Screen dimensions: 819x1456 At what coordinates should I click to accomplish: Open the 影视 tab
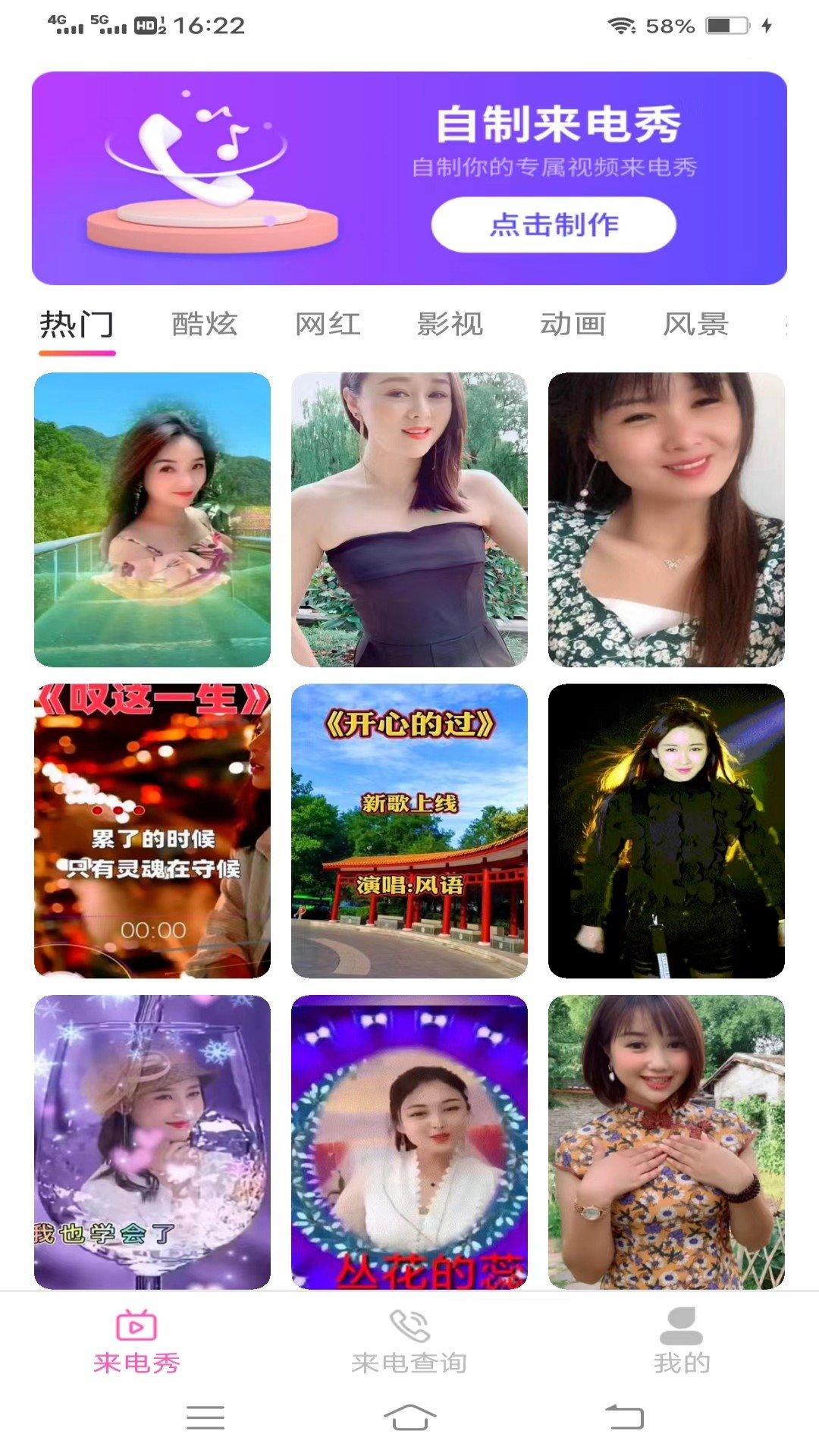(x=450, y=325)
